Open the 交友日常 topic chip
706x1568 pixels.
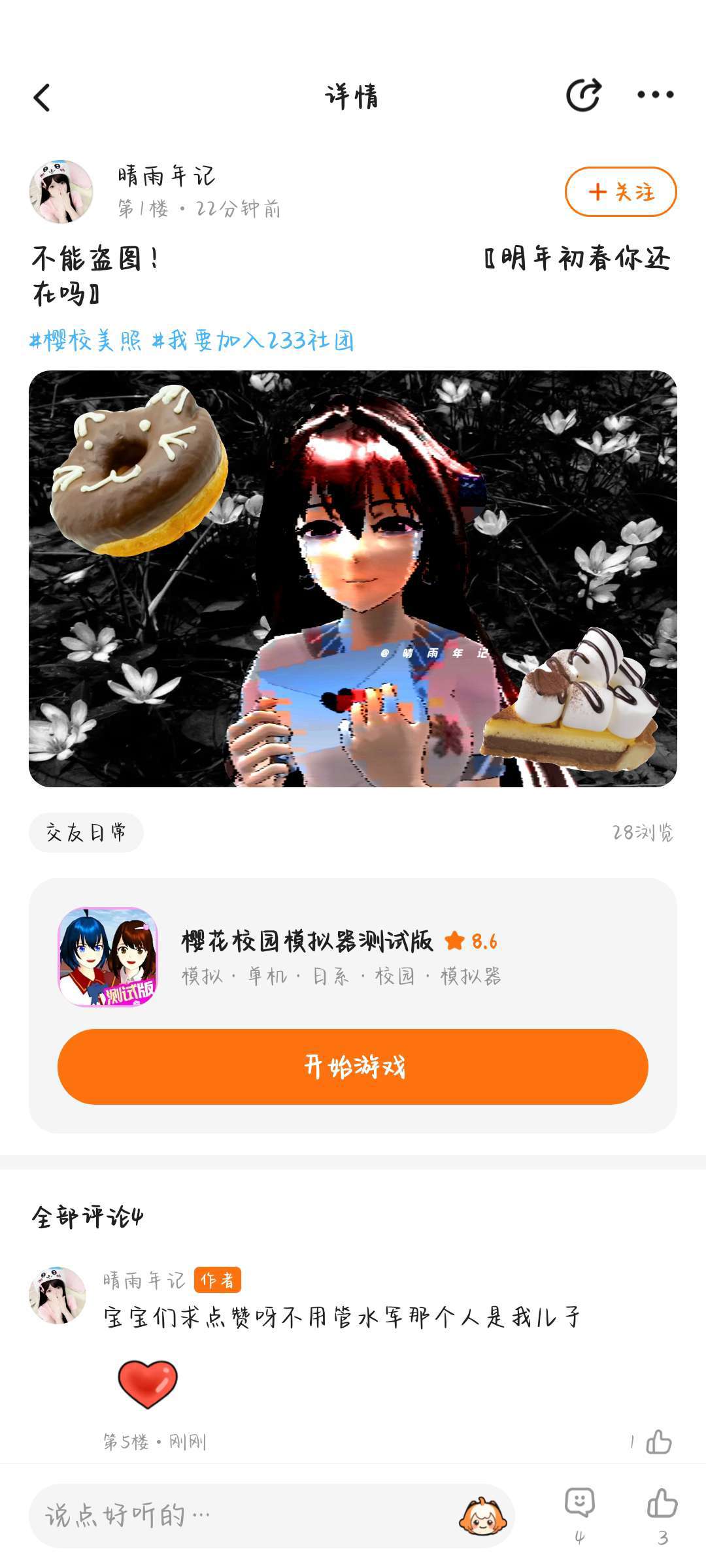point(86,832)
